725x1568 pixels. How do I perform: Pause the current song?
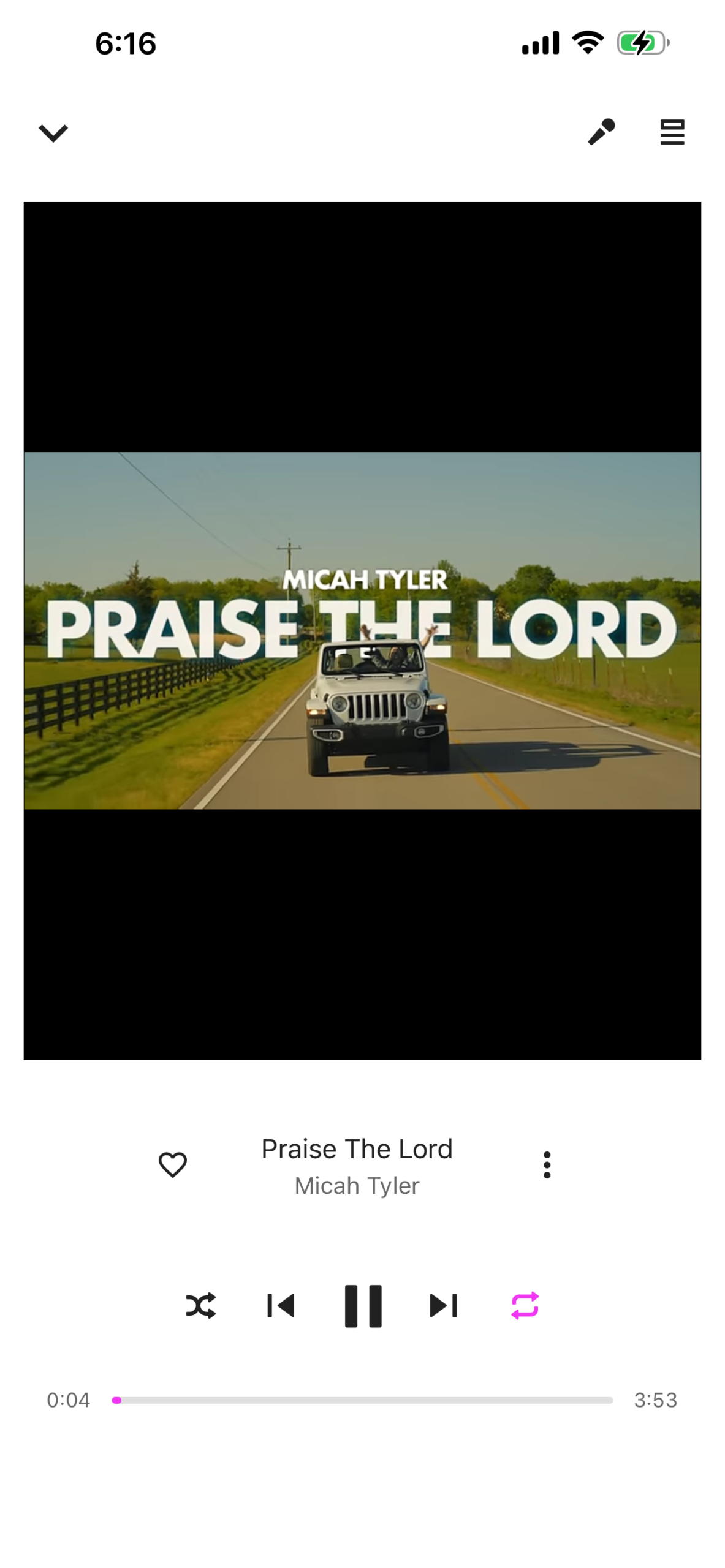363,1305
